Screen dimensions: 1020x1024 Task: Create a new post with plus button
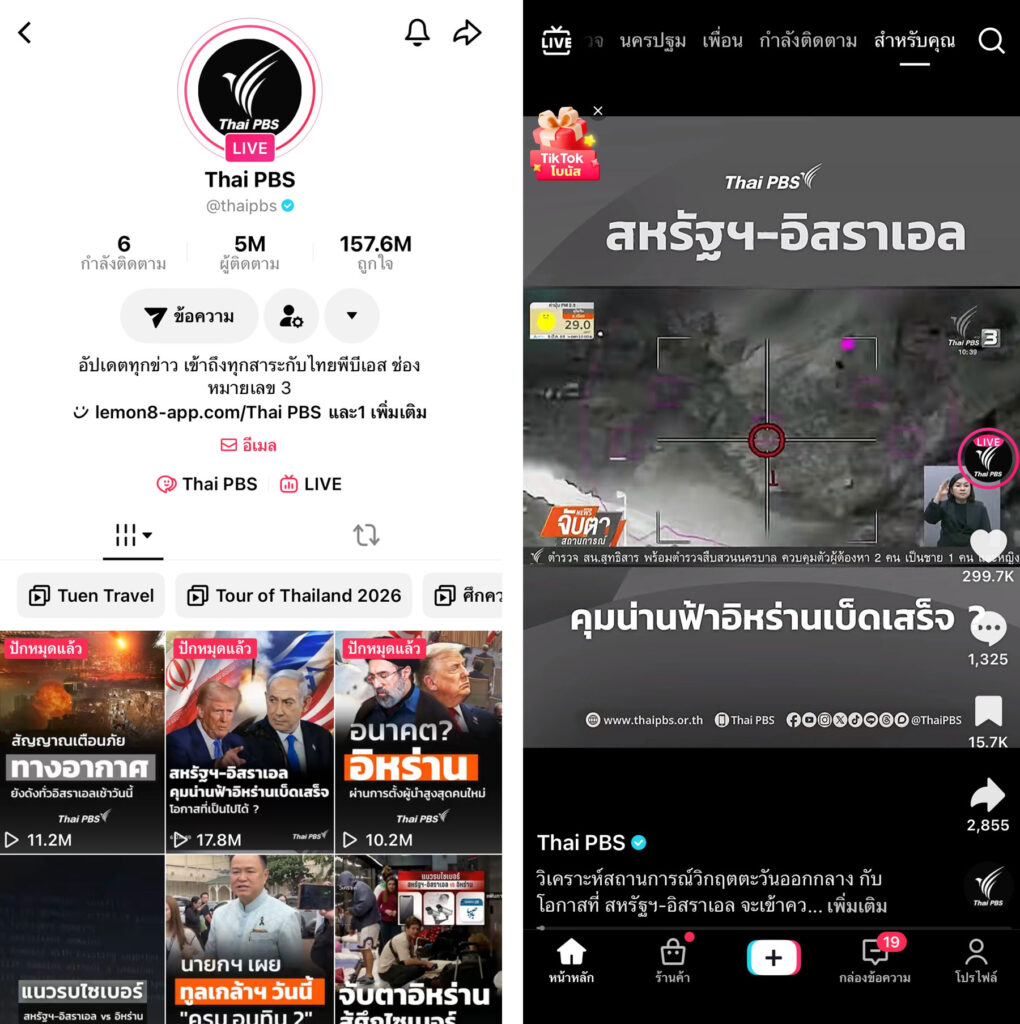coord(773,958)
